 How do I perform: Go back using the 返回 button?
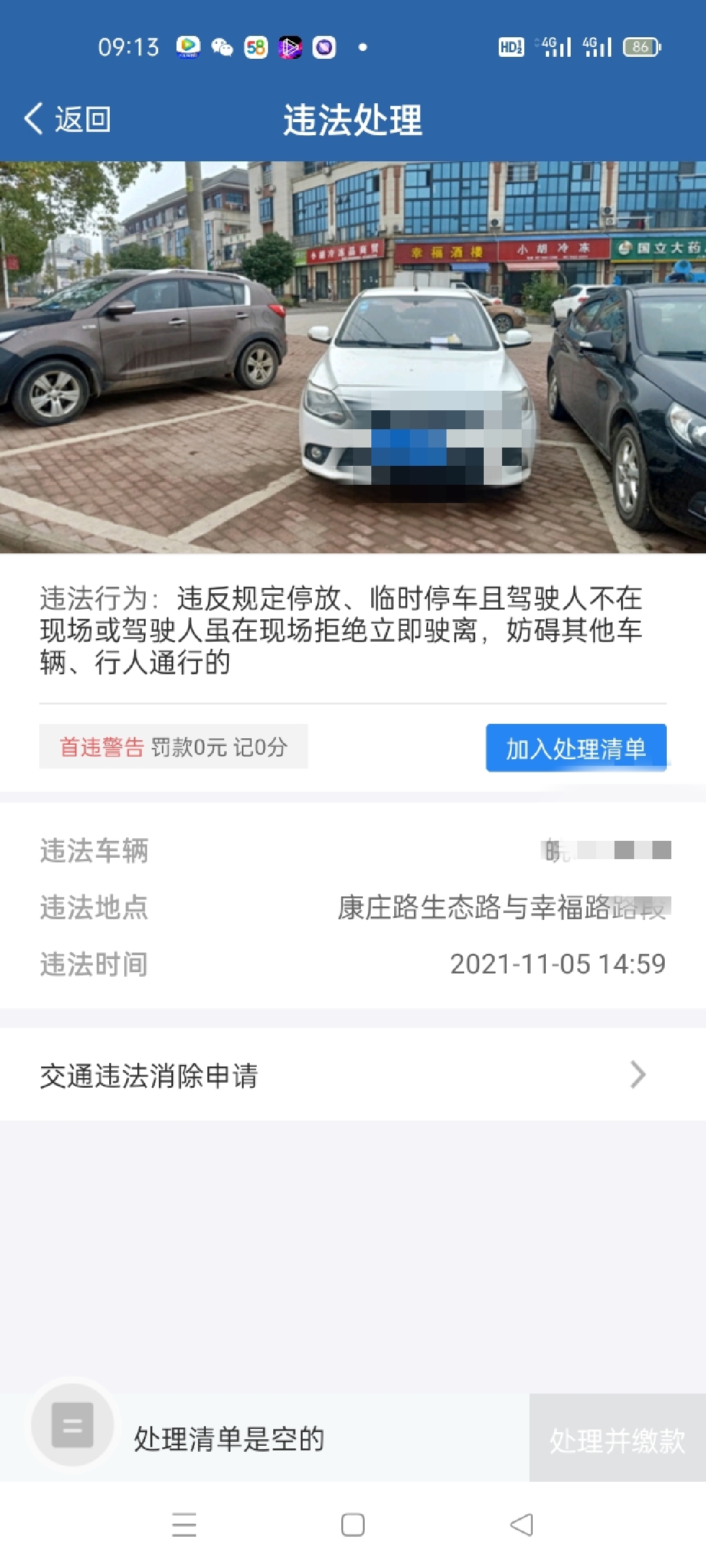point(67,120)
